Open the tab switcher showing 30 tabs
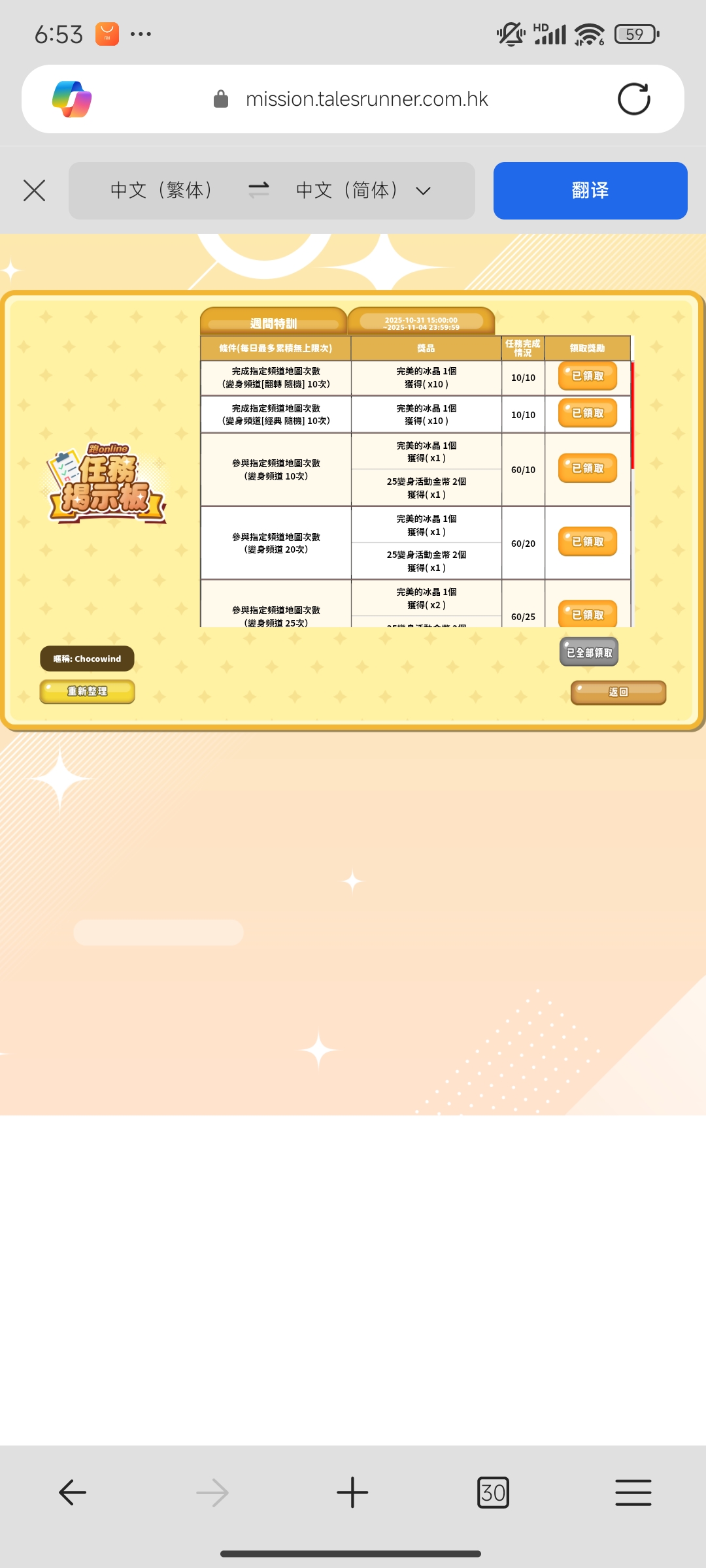 pyautogui.click(x=493, y=1492)
